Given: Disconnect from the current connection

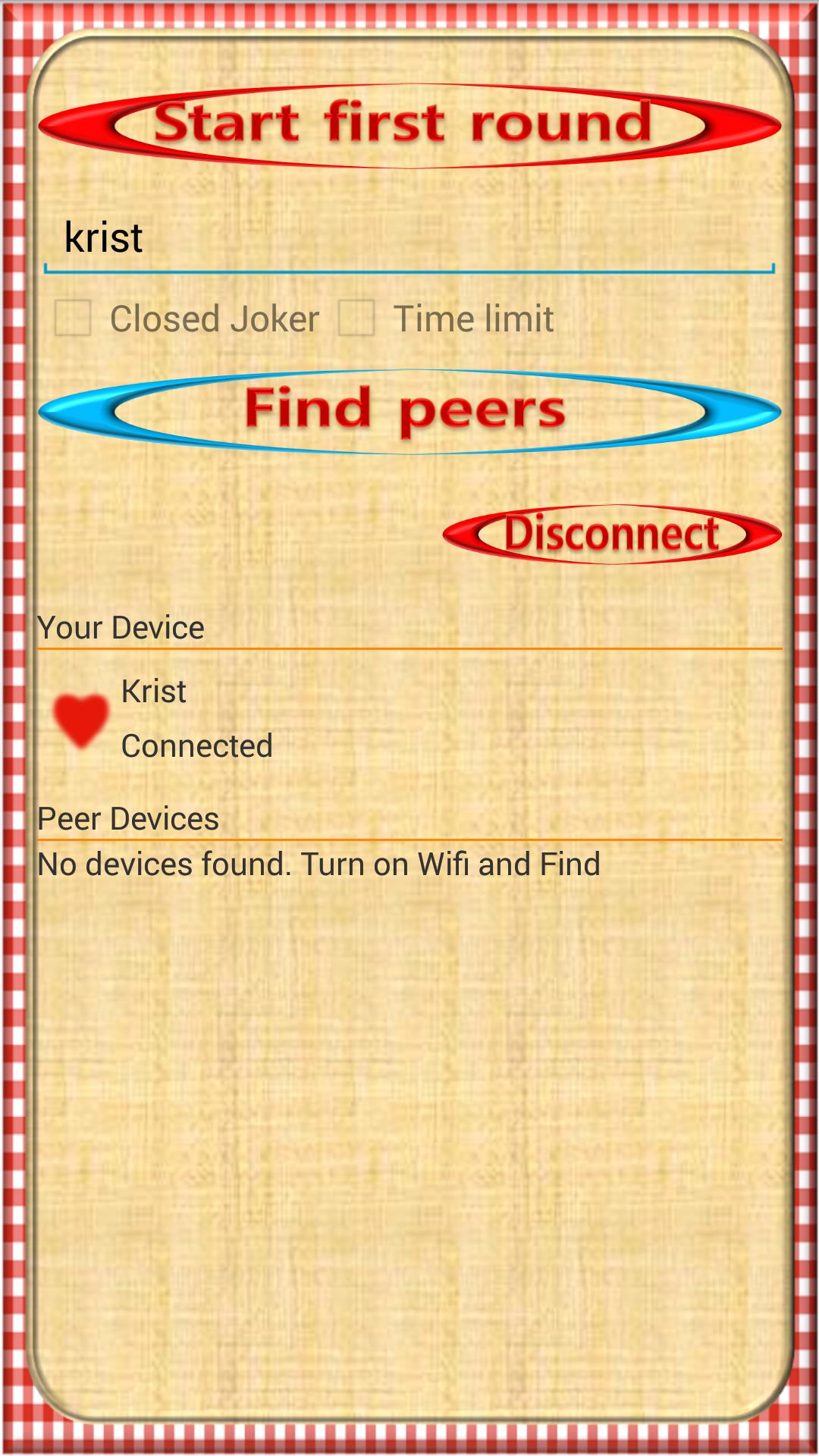Looking at the screenshot, I should click(x=611, y=534).
